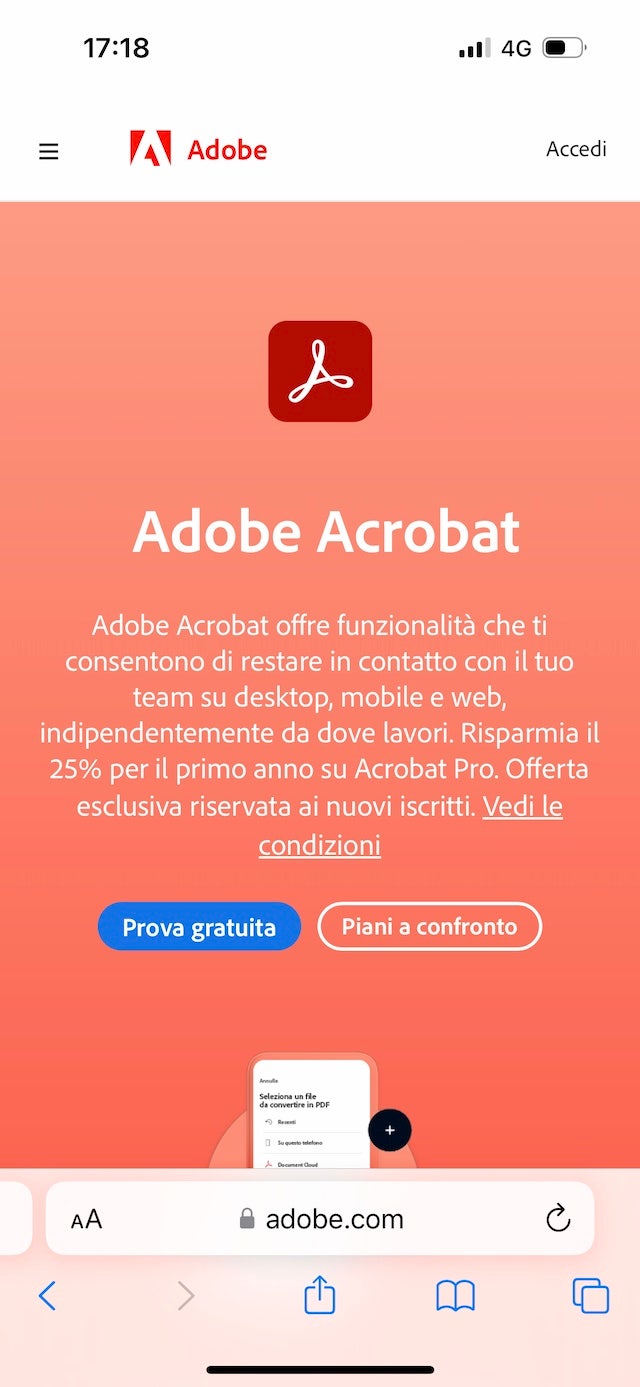Tap Accedi to sign in
The height and width of the screenshot is (1387, 640).
(x=576, y=149)
